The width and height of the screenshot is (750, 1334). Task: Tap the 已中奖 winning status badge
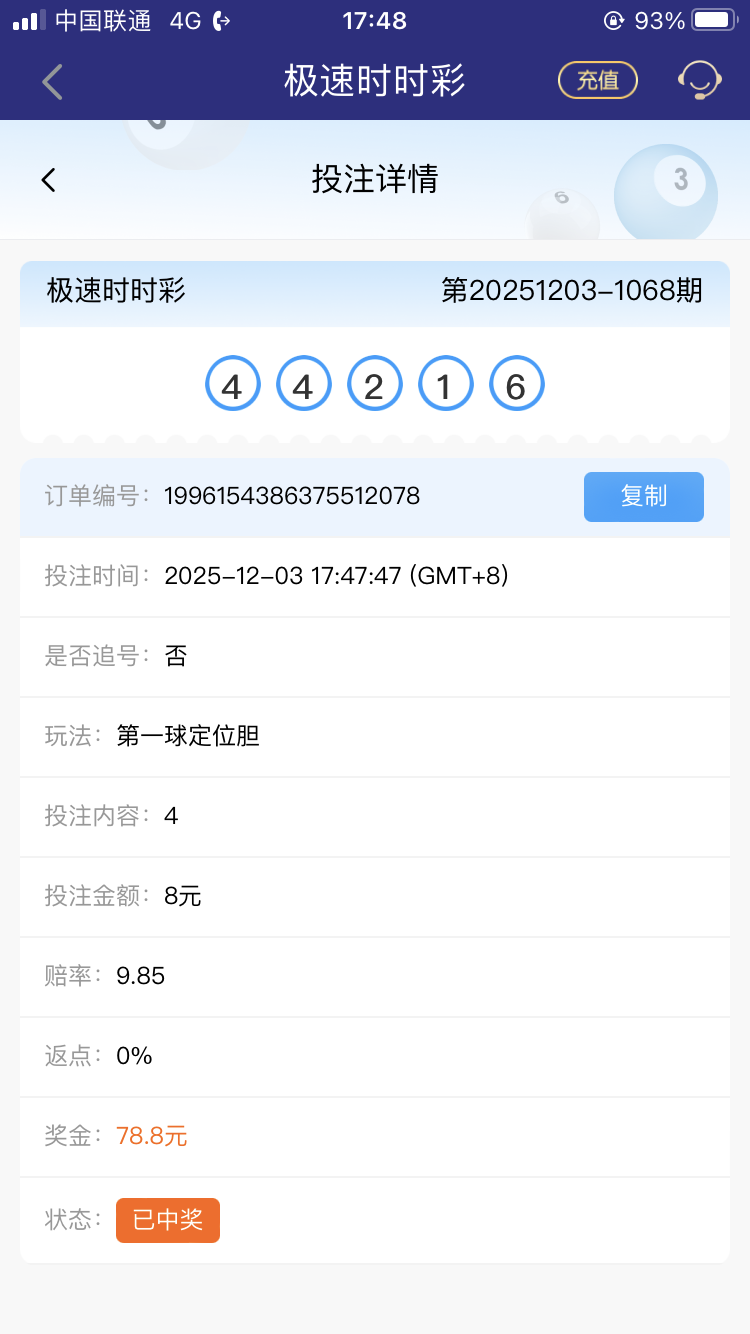coord(167,1220)
